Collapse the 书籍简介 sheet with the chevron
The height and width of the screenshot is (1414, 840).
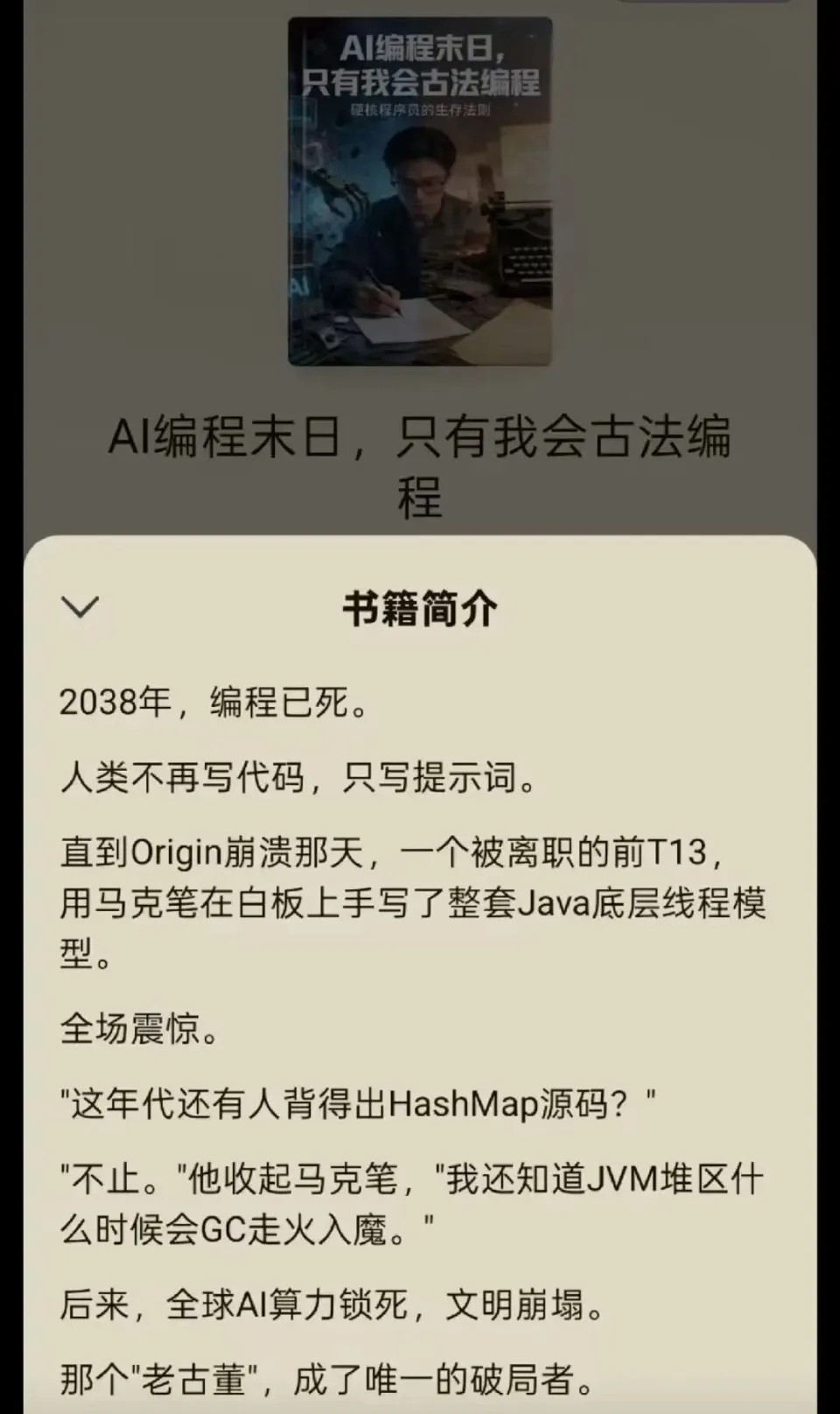pos(80,606)
